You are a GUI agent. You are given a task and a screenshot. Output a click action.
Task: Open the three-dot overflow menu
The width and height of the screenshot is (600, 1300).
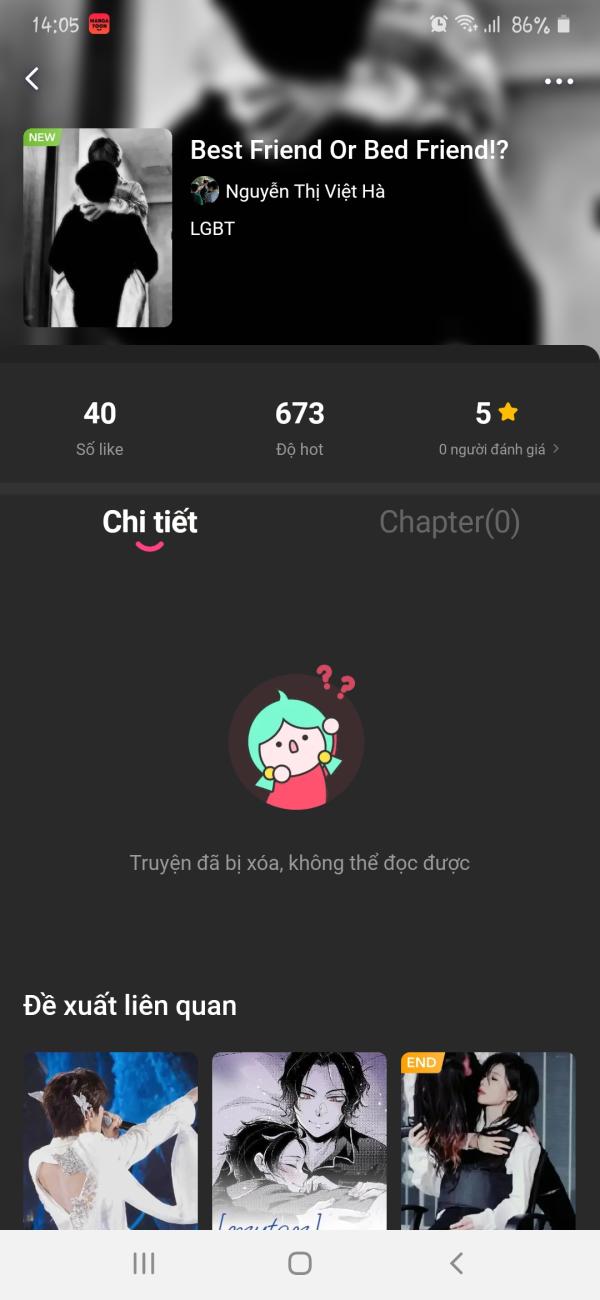pos(559,82)
